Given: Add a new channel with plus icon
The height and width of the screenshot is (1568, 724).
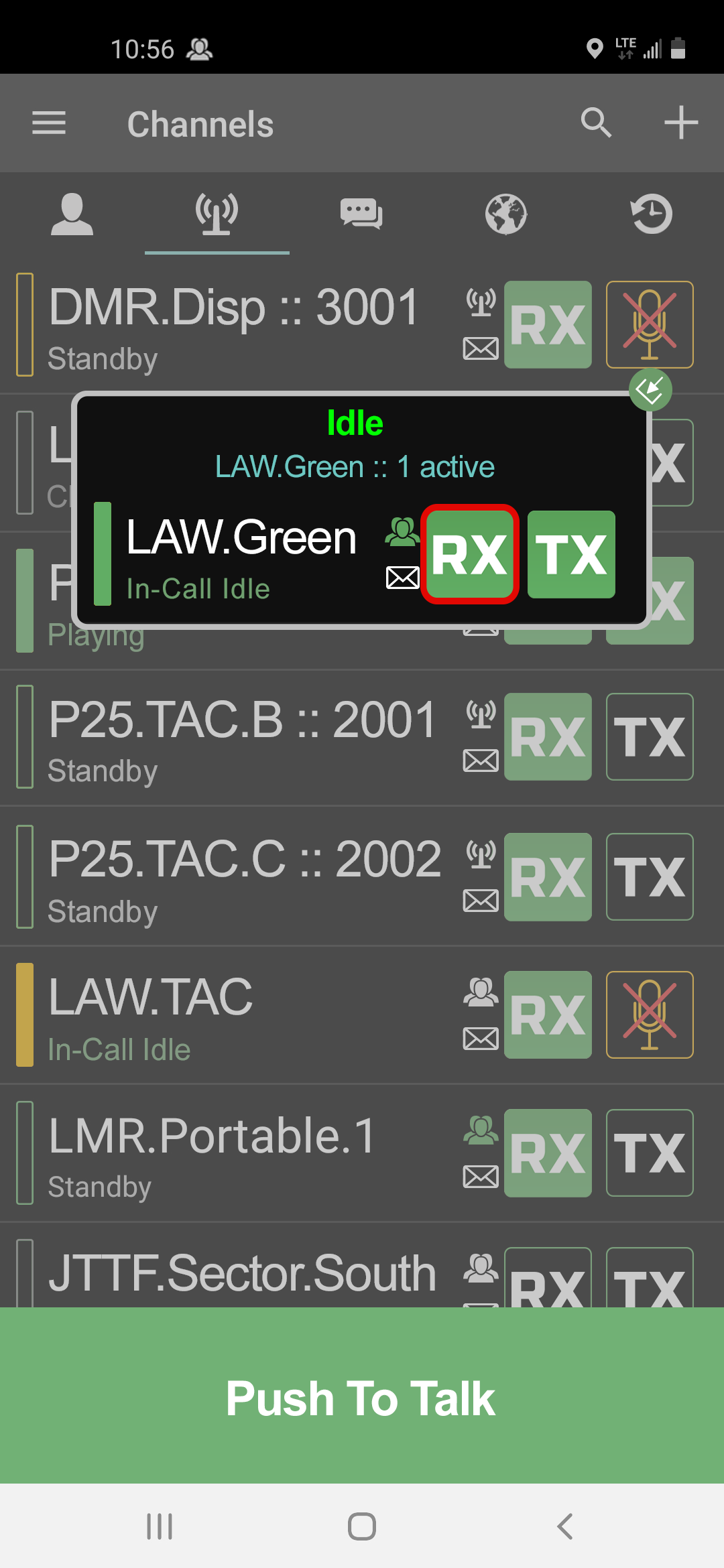Looking at the screenshot, I should click(681, 123).
